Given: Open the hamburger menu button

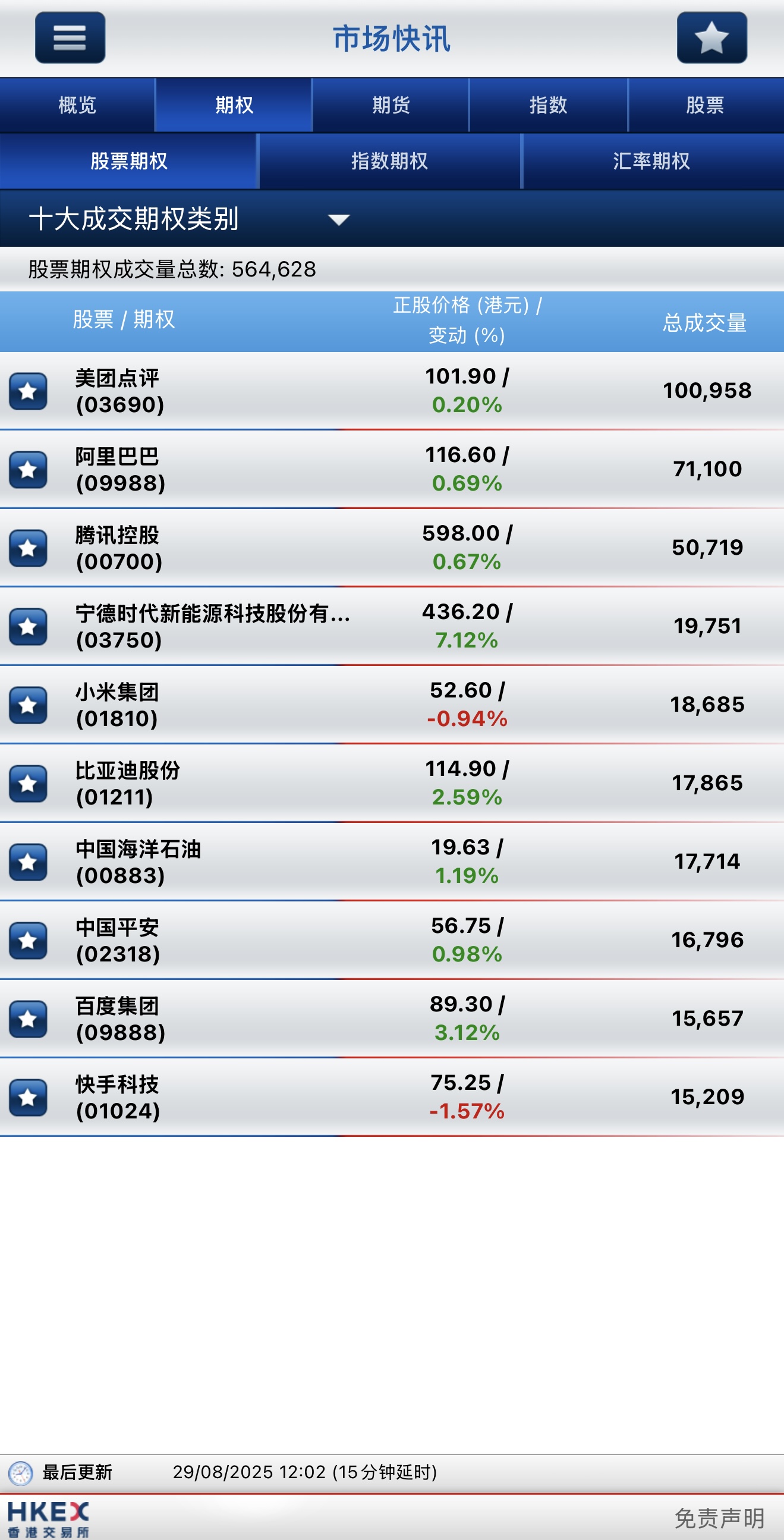Looking at the screenshot, I should (x=70, y=37).
